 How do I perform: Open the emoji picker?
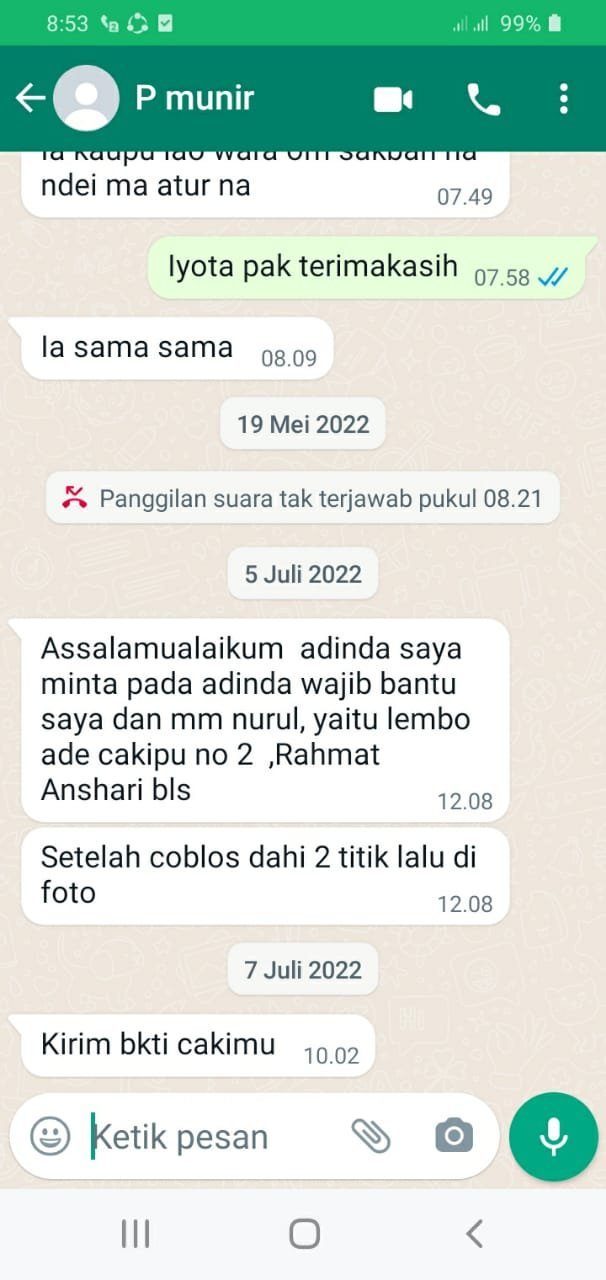(50, 1136)
